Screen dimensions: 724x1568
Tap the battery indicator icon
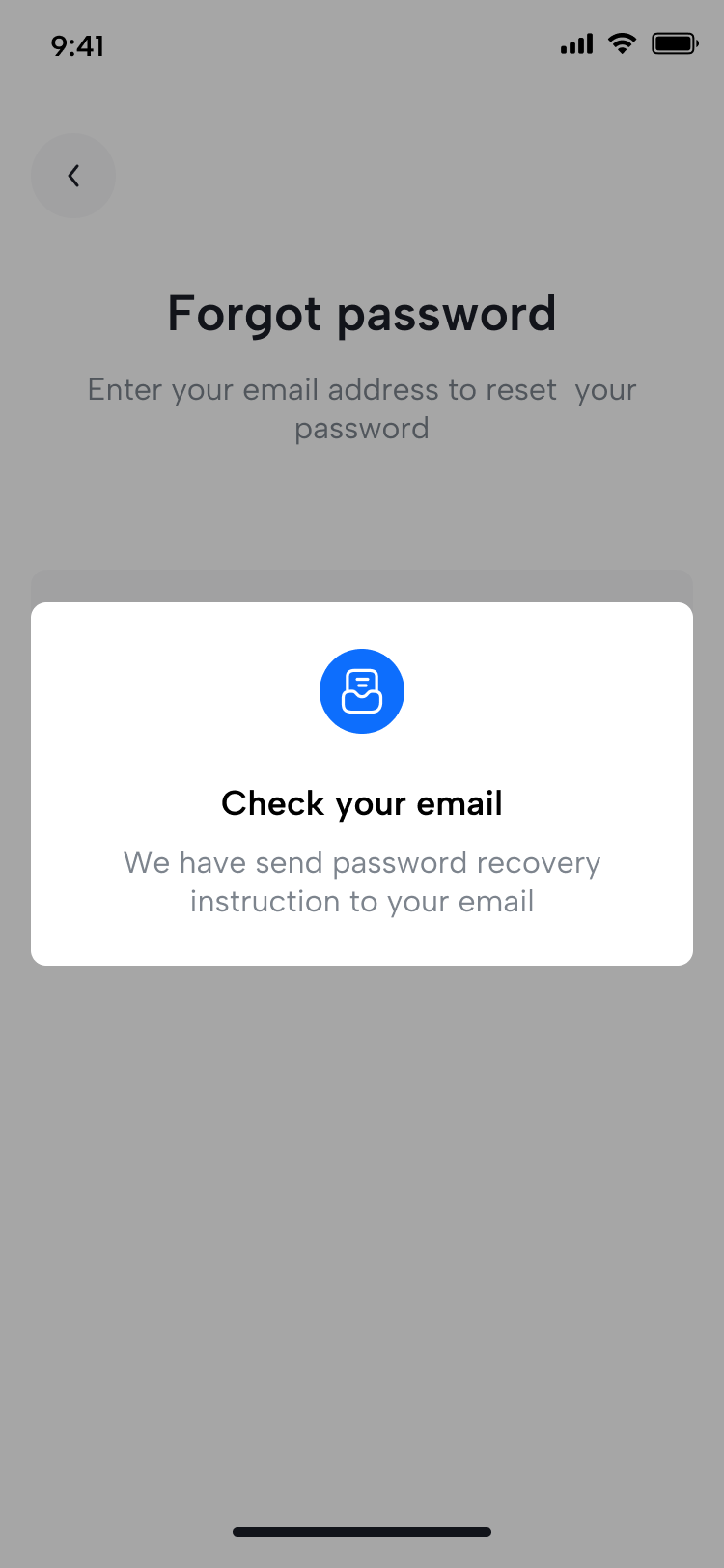point(675,42)
